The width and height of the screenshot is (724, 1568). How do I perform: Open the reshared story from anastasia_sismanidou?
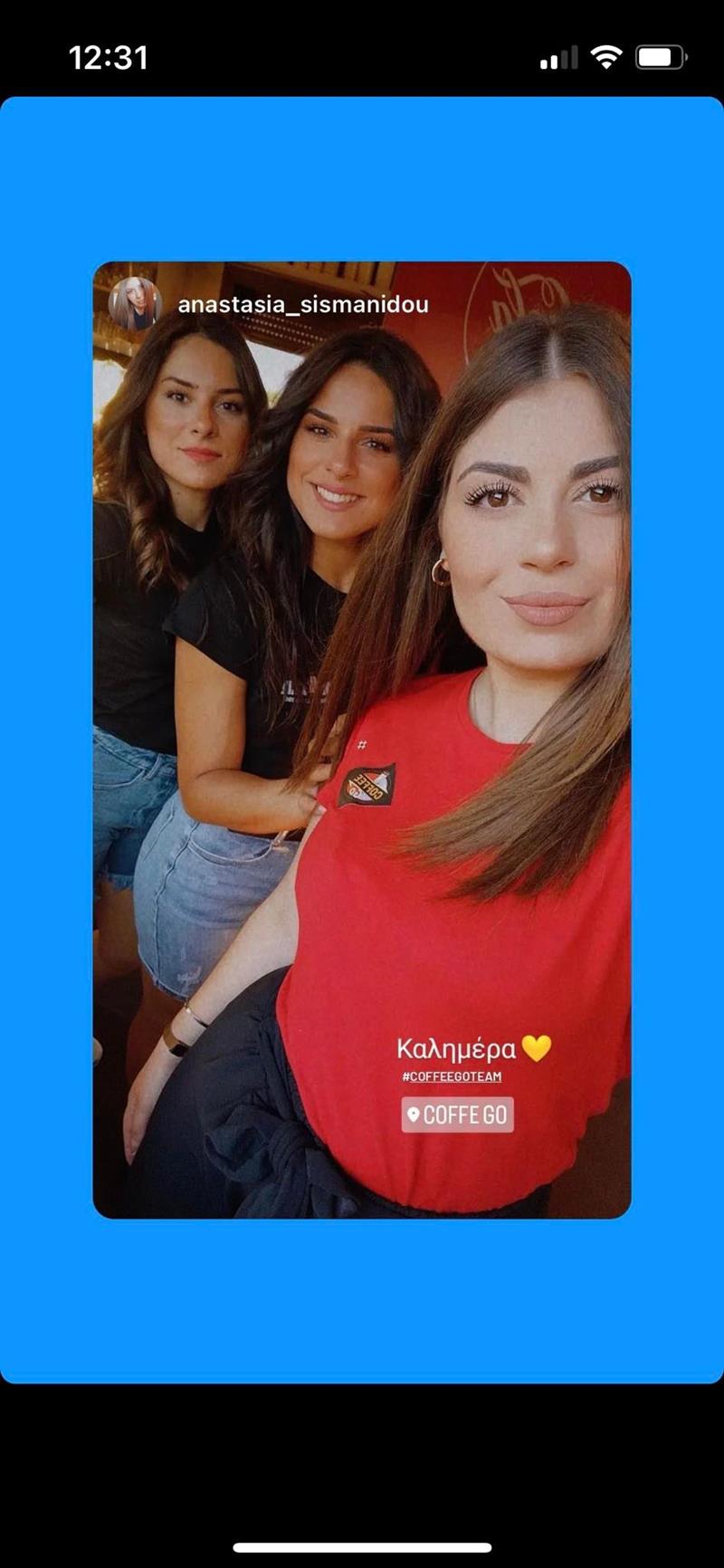[362, 739]
